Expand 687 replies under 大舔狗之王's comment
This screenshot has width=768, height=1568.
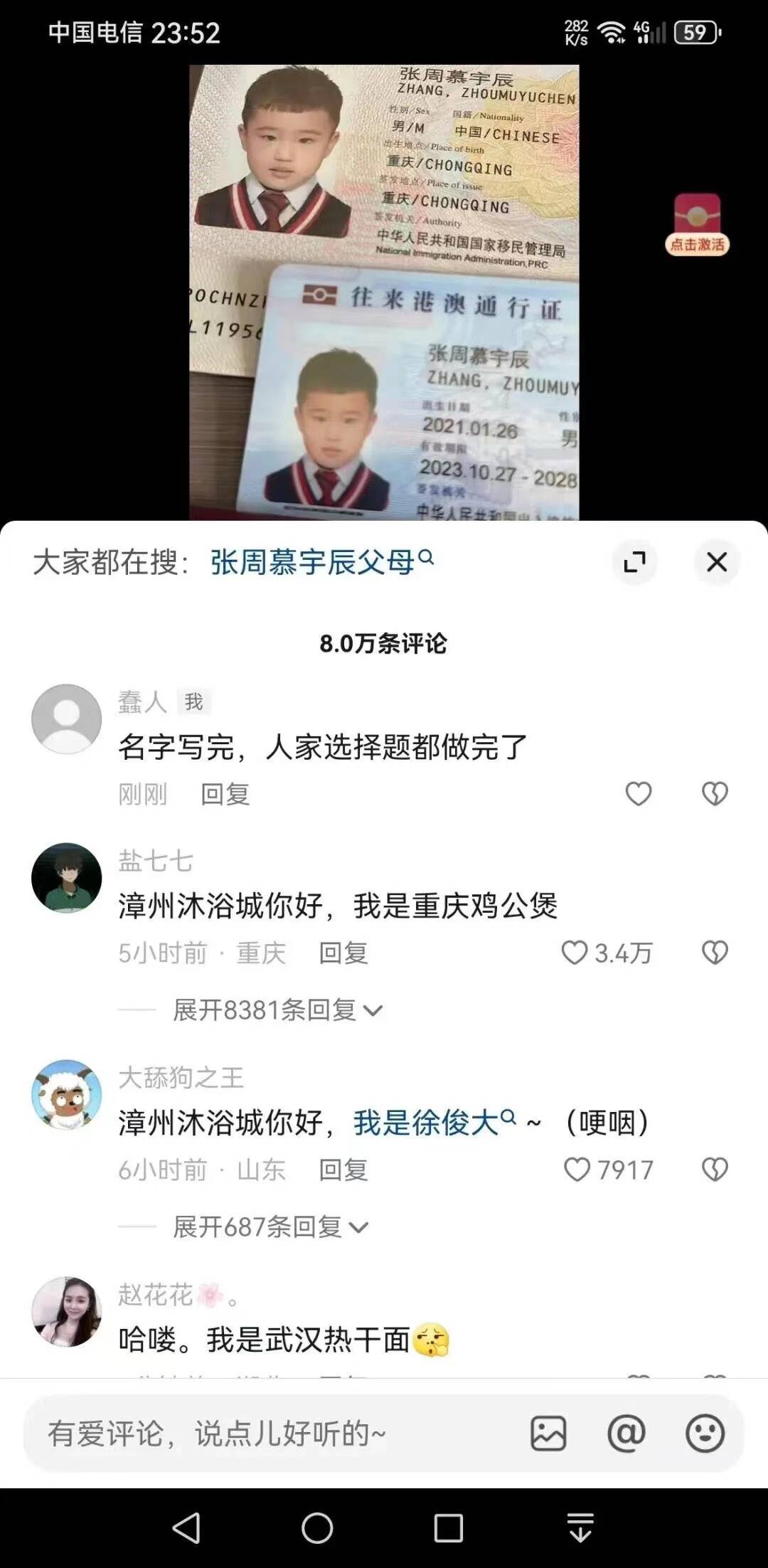point(270,1227)
